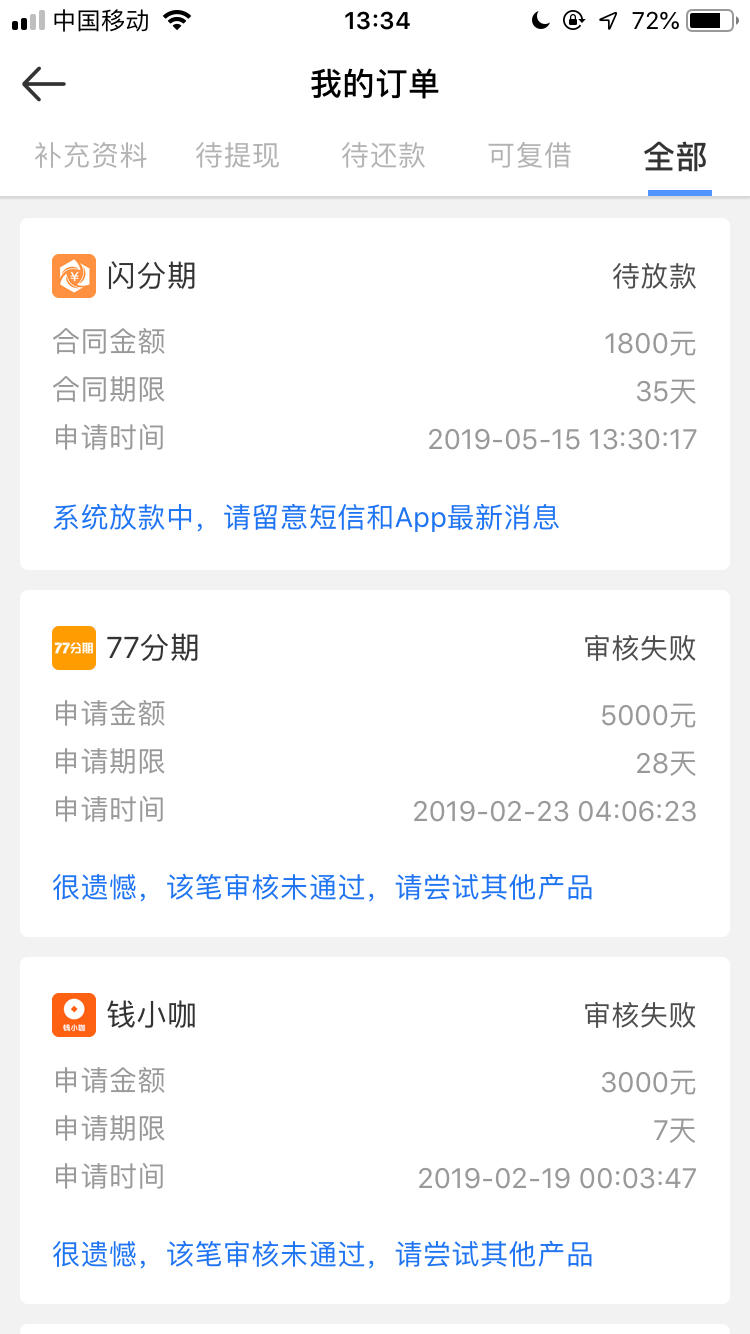Select the 全部 orders tab

click(676, 156)
